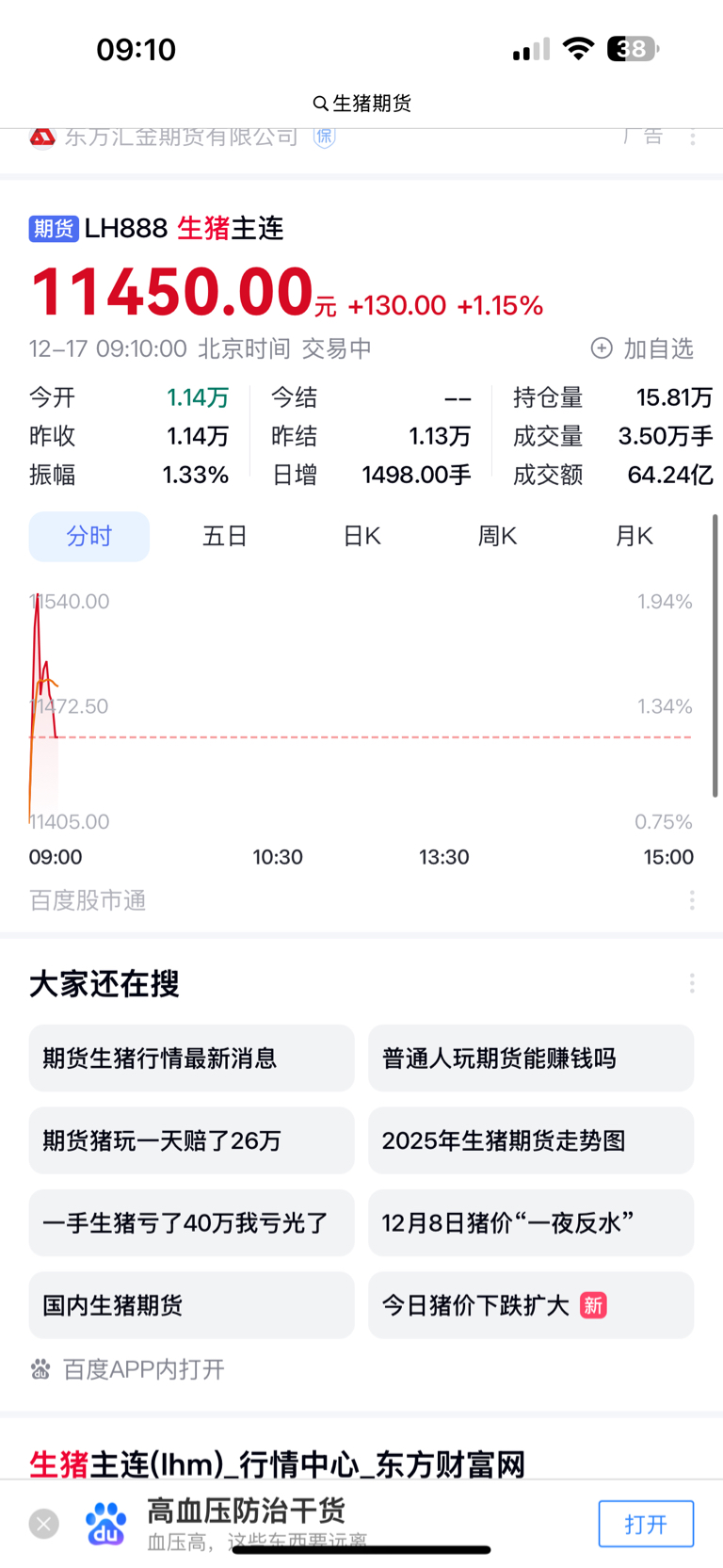View the 月K chart
The width and height of the screenshot is (723, 1568).
634,537
